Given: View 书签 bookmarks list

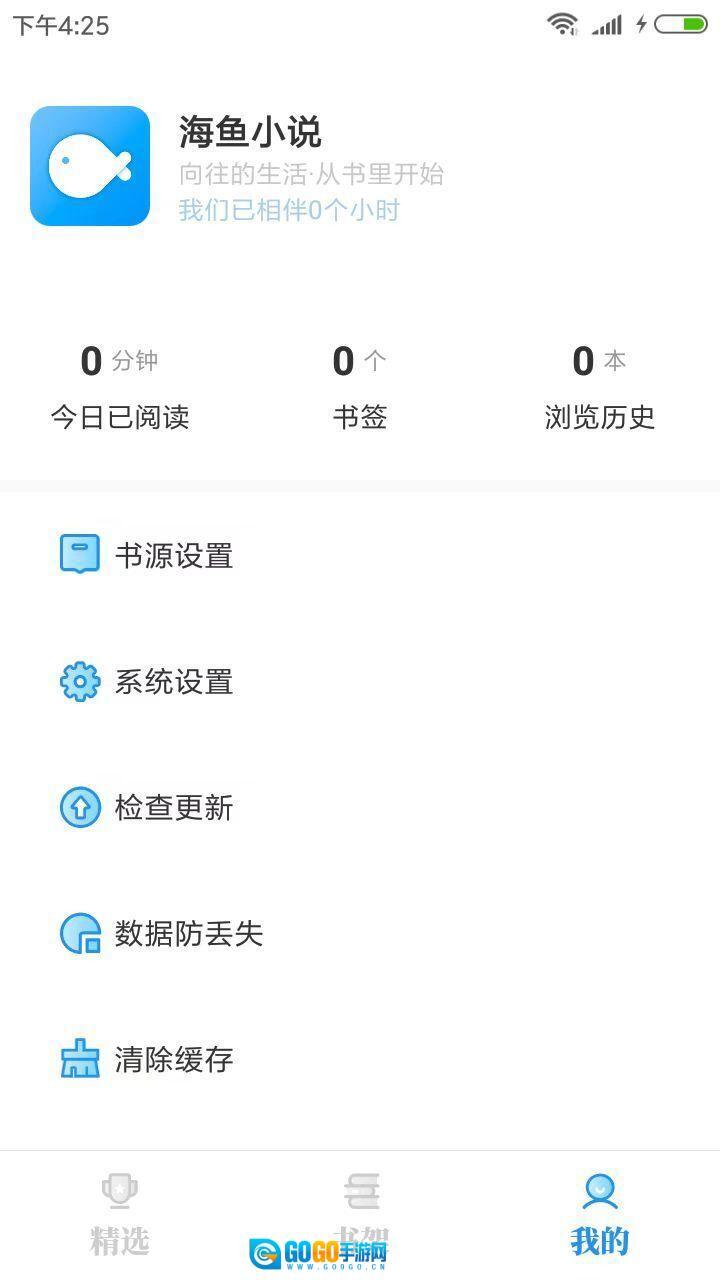Looking at the screenshot, I should tap(360, 388).
